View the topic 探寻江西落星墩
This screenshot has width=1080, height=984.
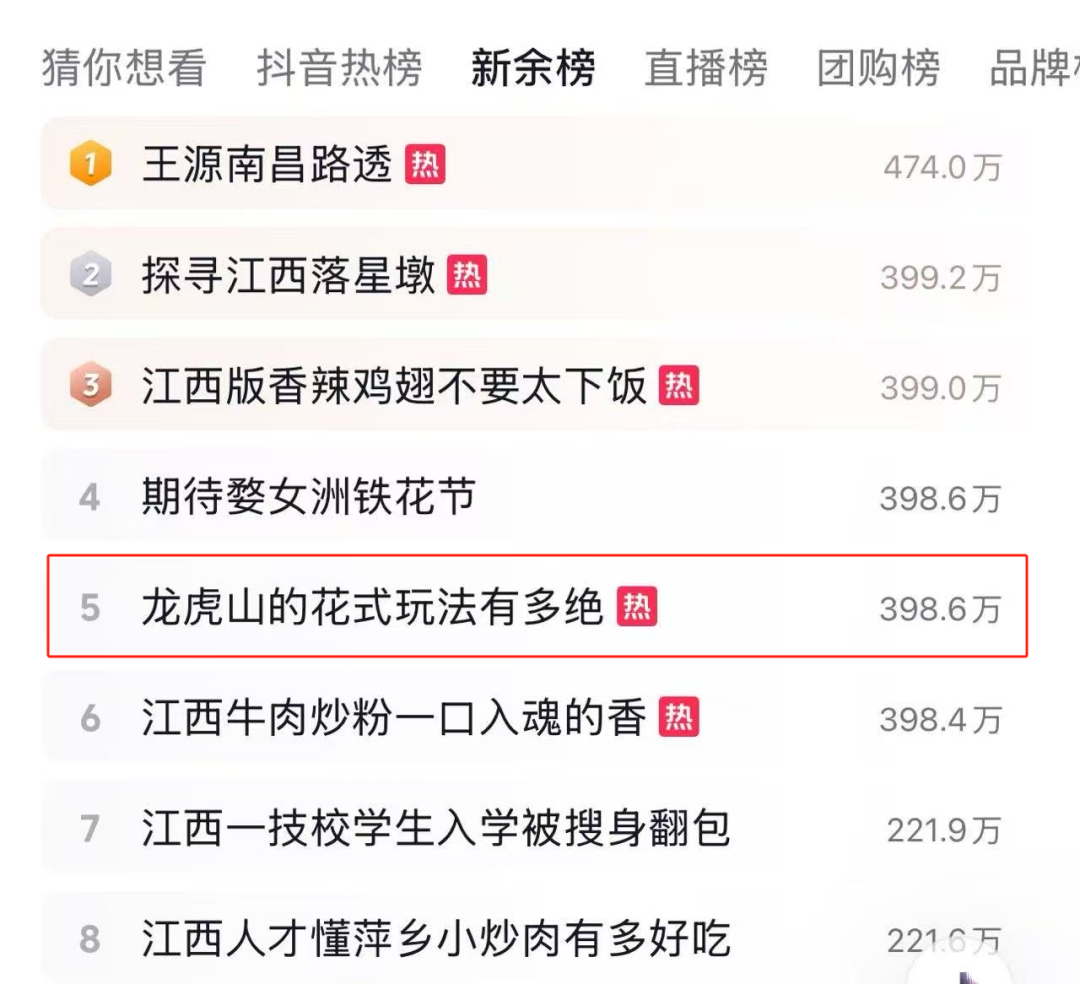tap(288, 276)
